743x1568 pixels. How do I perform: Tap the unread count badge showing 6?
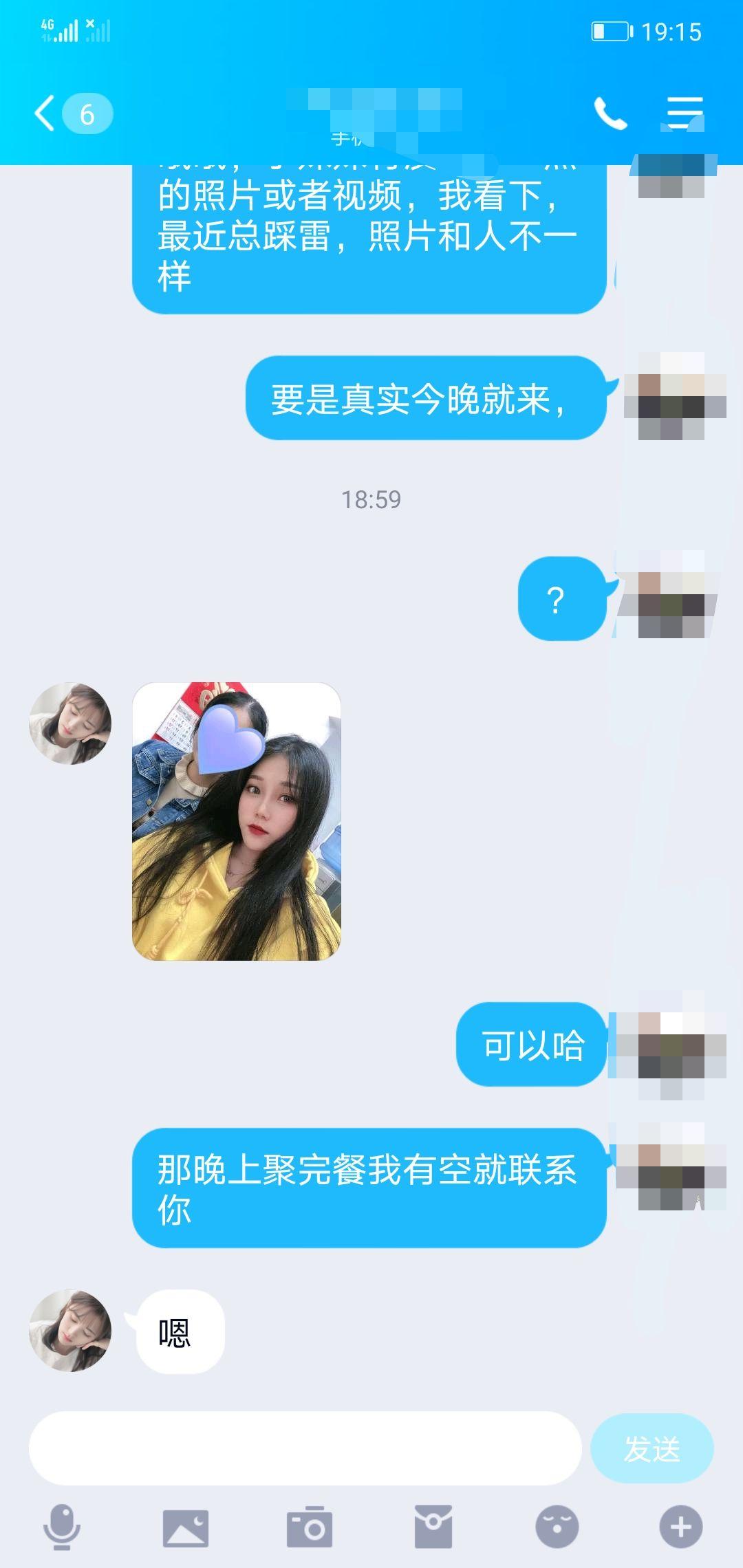pos(86,113)
